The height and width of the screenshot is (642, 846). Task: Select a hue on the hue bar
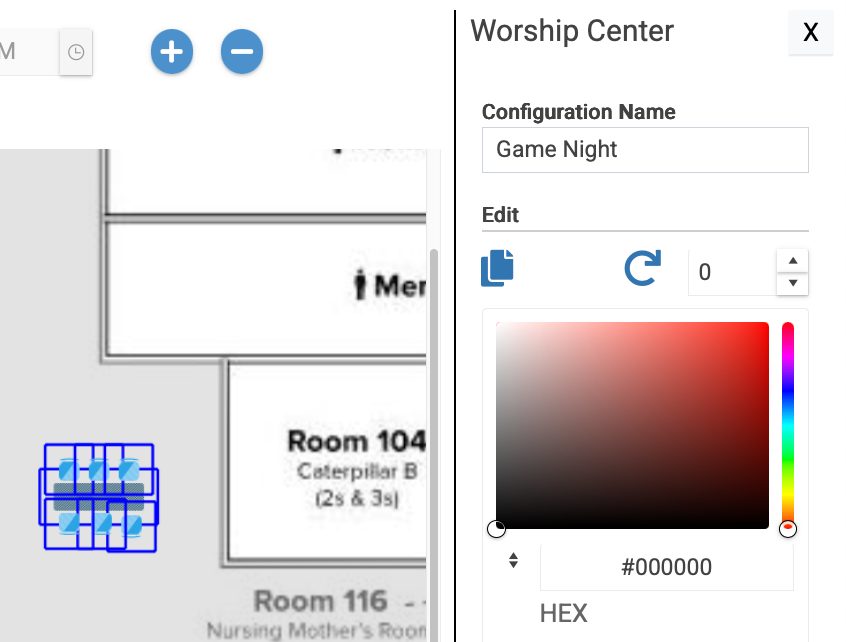[788, 425]
